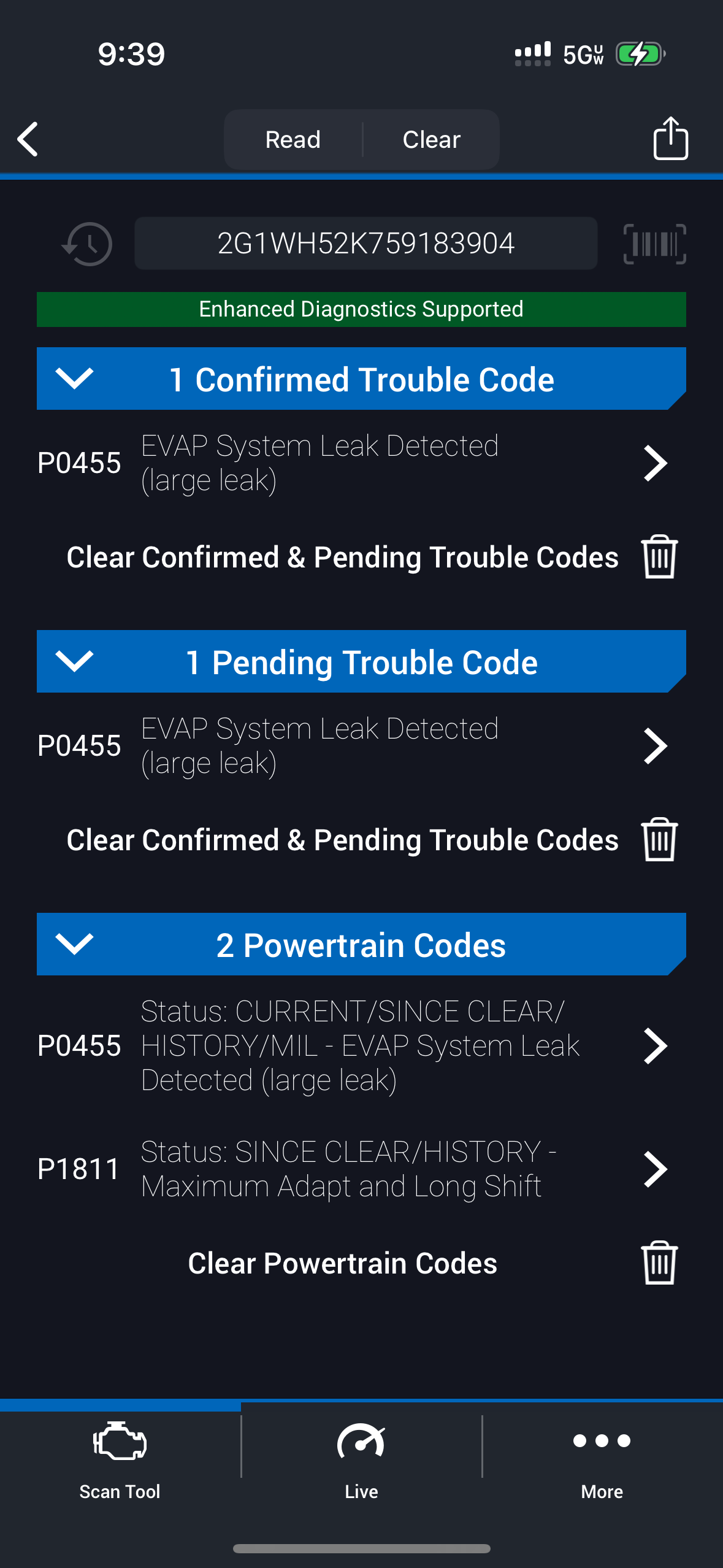Collapse the 2 Powertrain Codes section
This screenshot has width=723, height=1568.
74,944
